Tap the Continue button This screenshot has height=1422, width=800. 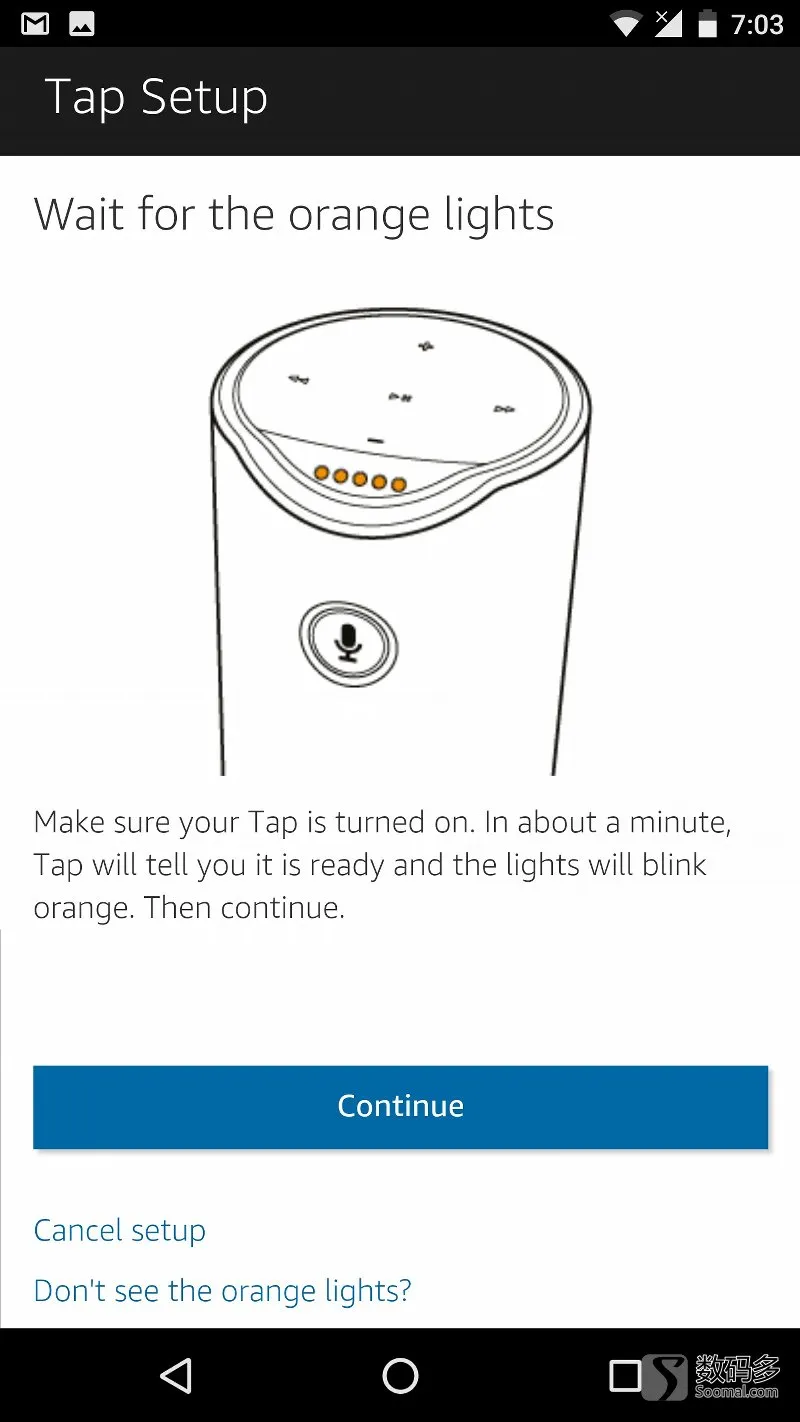point(400,1106)
